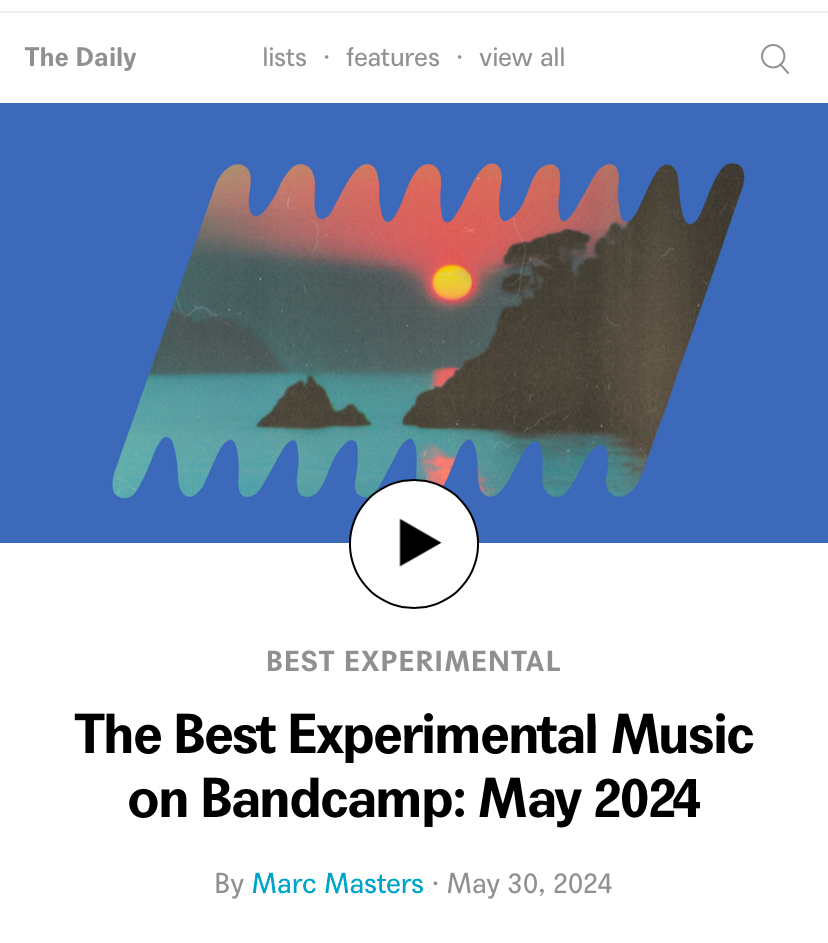View author Marc Masters' profile

tap(337, 884)
